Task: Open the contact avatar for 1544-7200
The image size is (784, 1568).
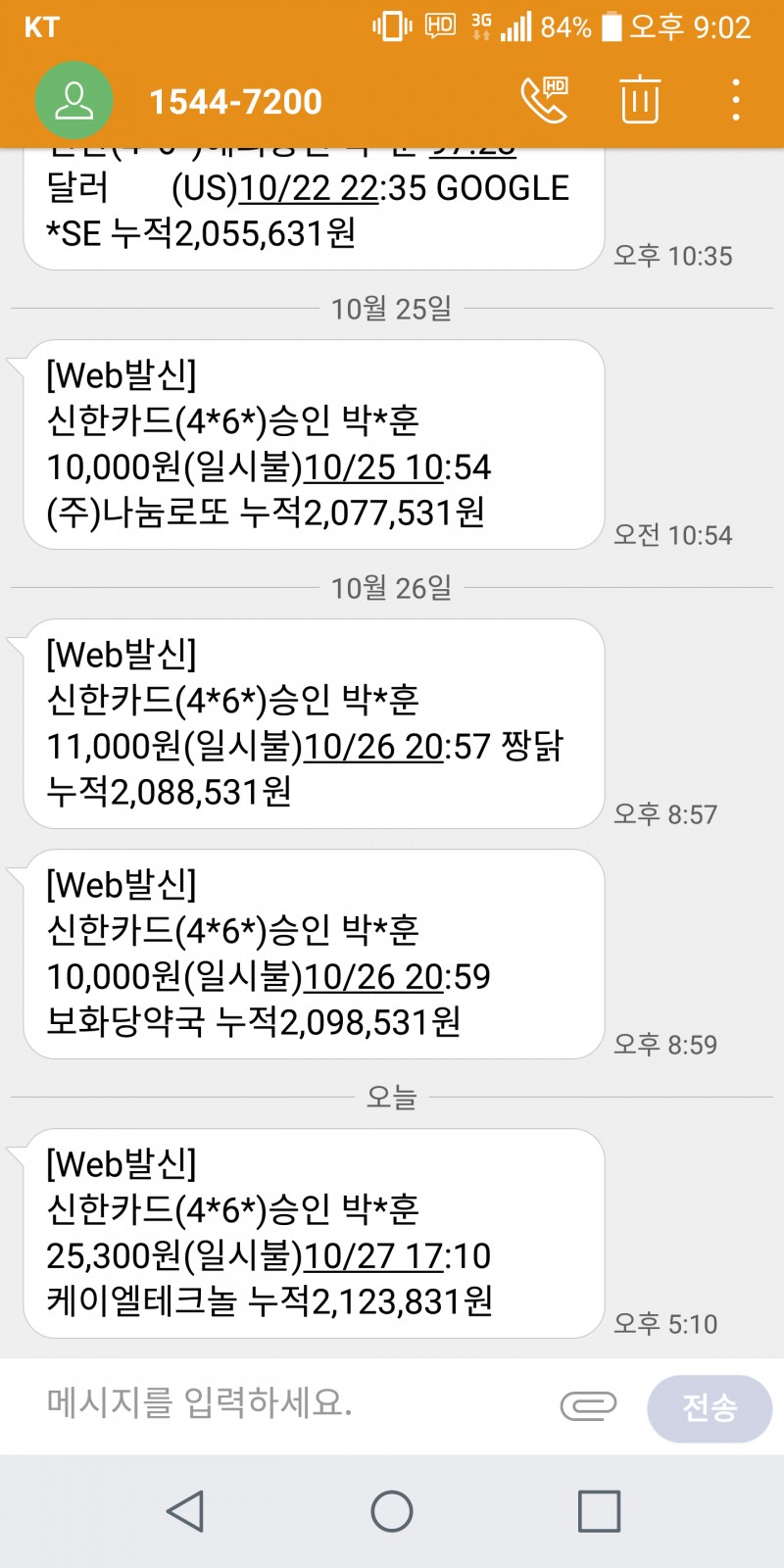Action: point(73,101)
